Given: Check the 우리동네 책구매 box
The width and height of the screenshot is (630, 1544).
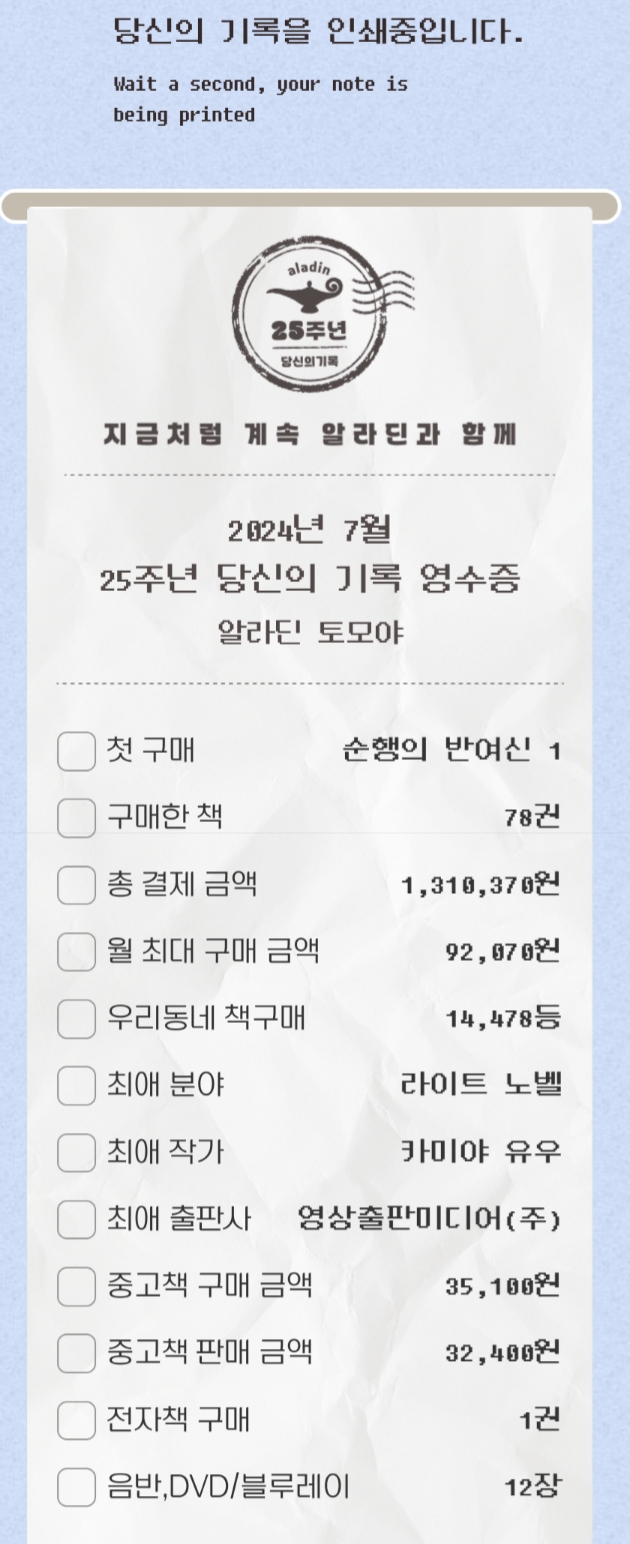Looking at the screenshot, I should click(76, 1018).
